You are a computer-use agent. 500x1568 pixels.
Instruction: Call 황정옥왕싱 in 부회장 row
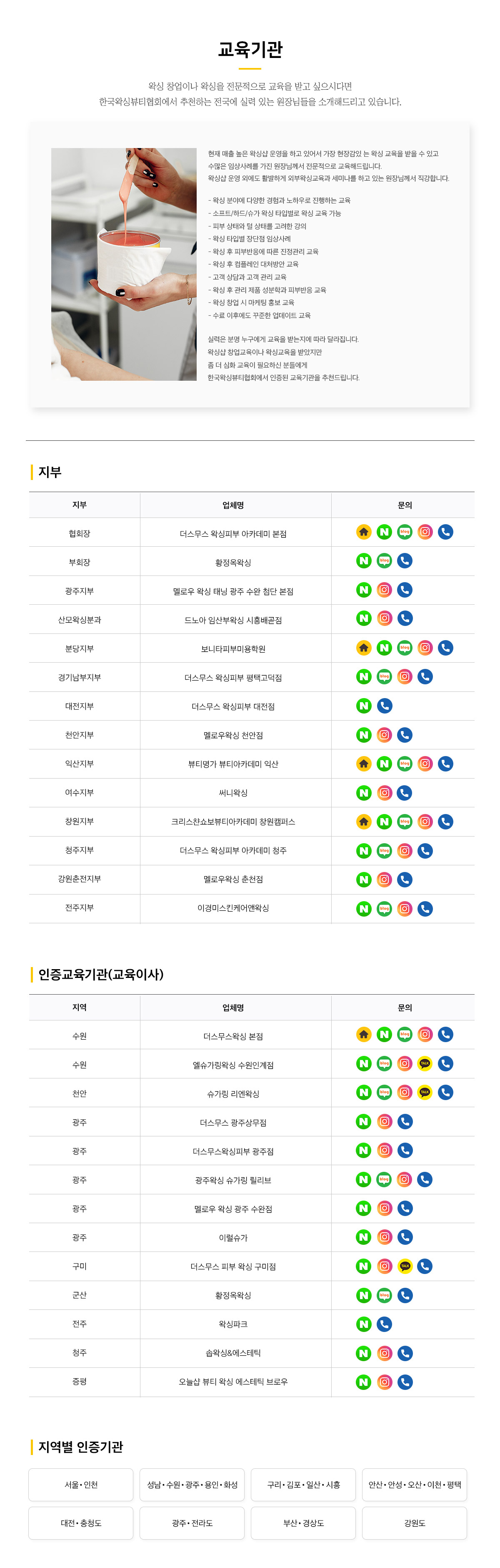coord(405,560)
